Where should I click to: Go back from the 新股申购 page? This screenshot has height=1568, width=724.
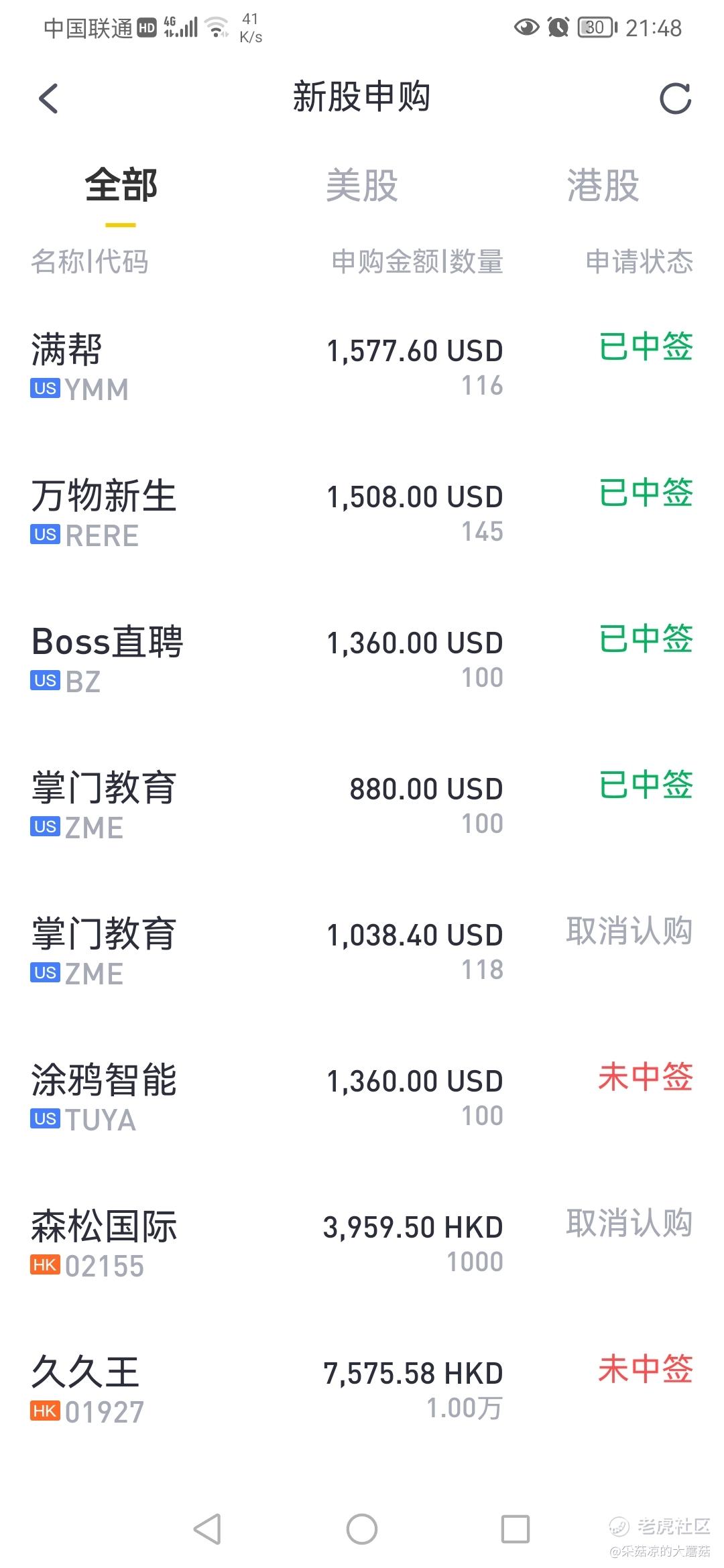pyautogui.click(x=48, y=99)
